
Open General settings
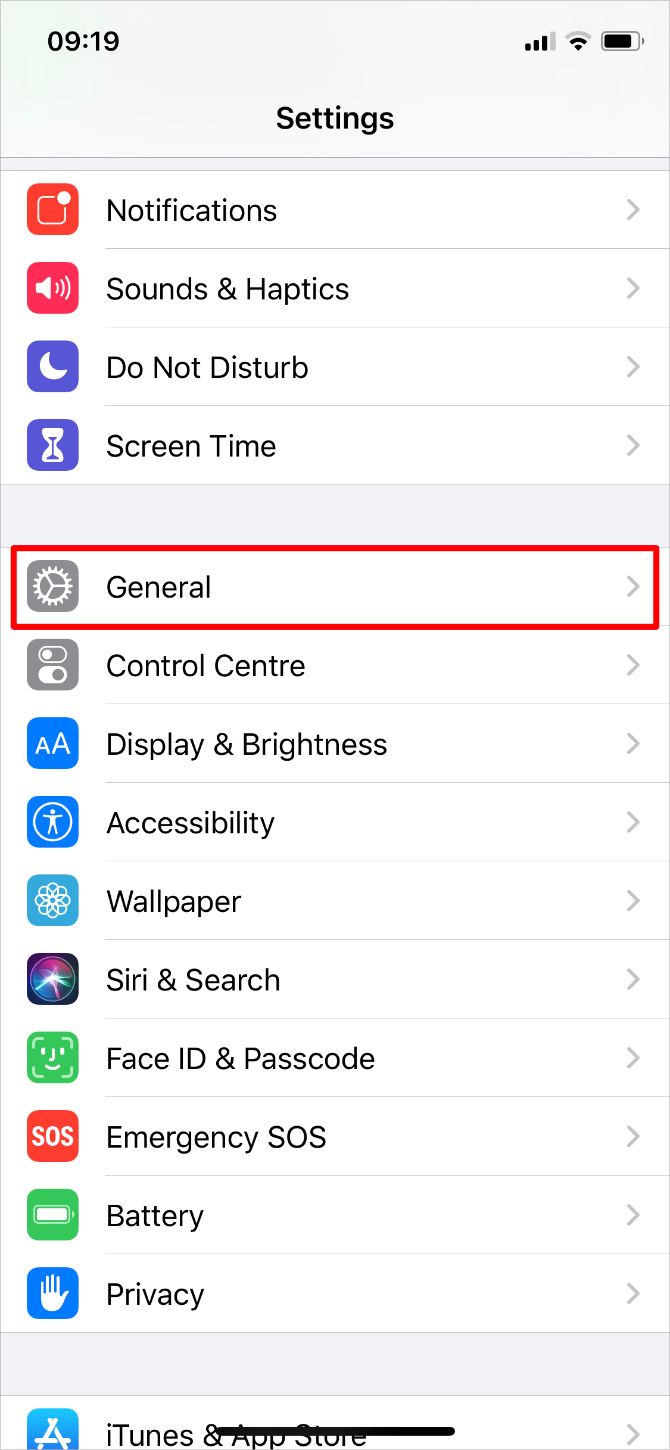click(335, 587)
